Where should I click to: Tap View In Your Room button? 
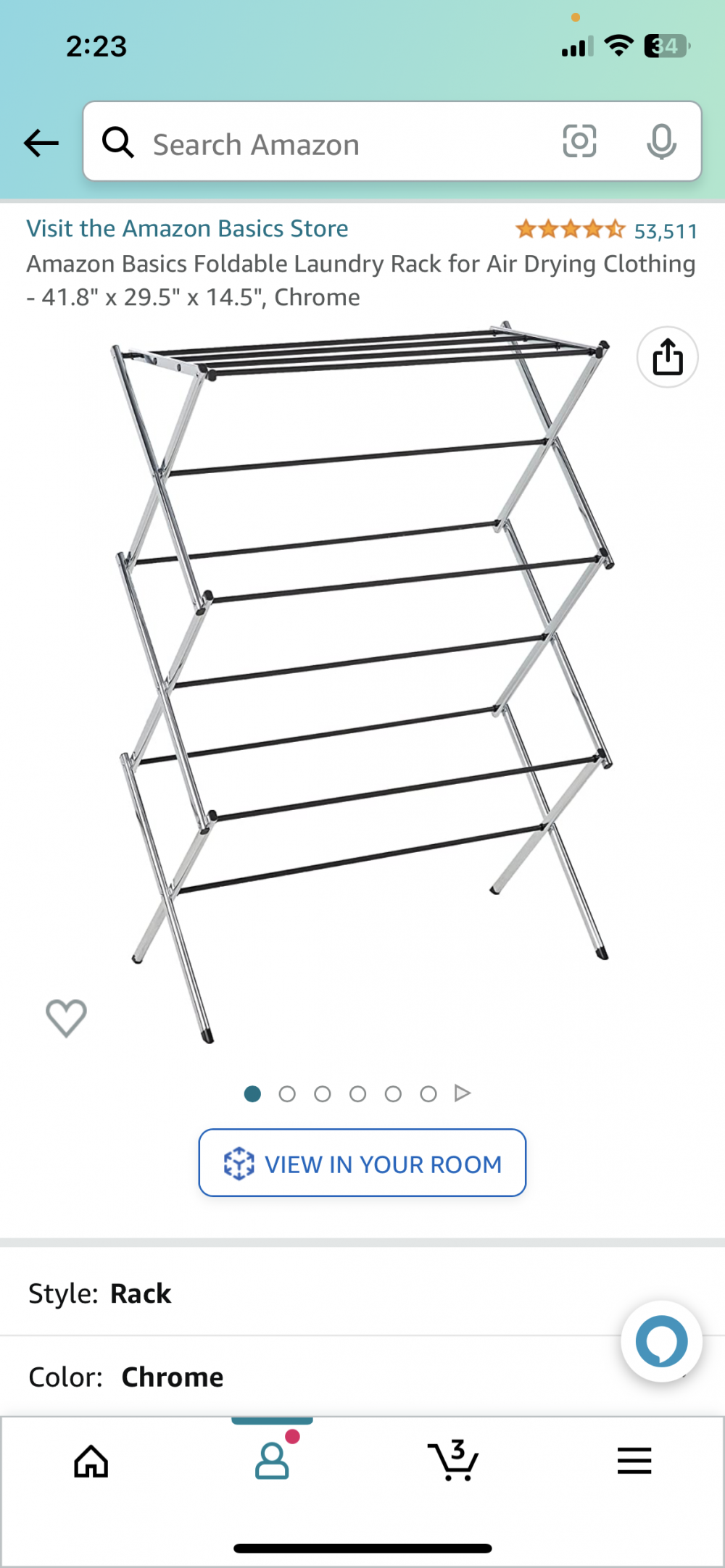[362, 1163]
